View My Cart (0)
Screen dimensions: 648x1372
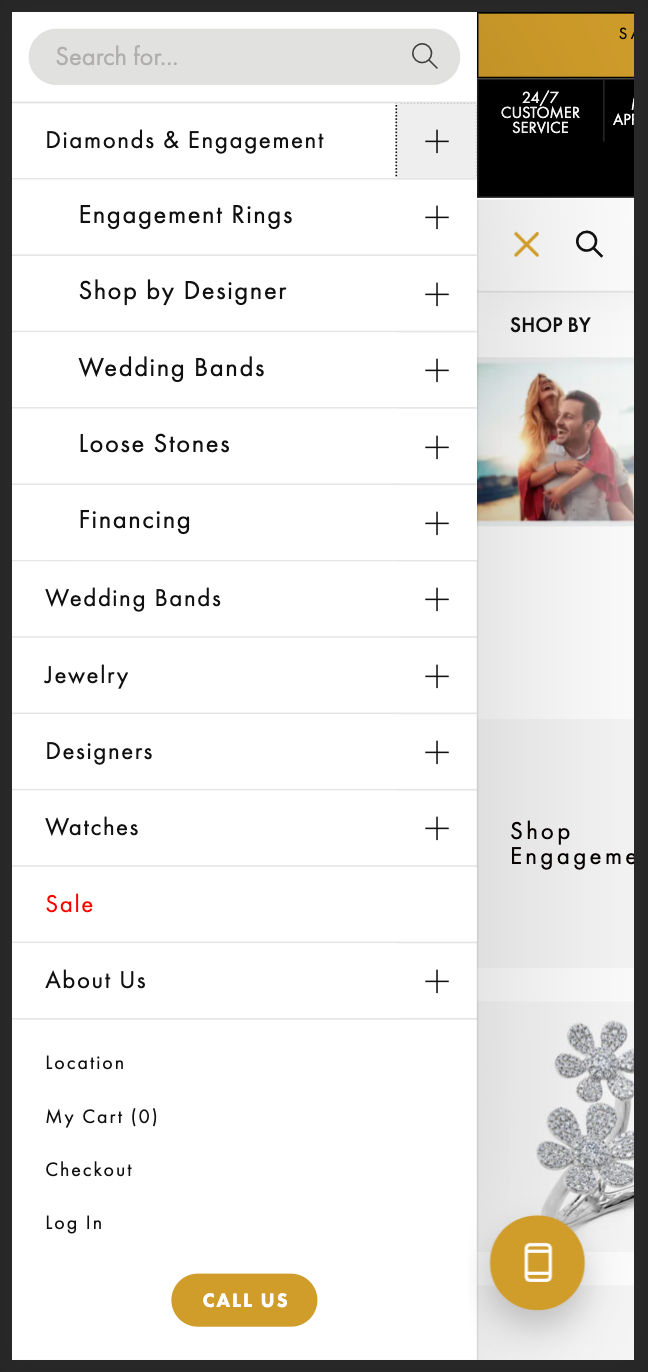(102, 1116)
